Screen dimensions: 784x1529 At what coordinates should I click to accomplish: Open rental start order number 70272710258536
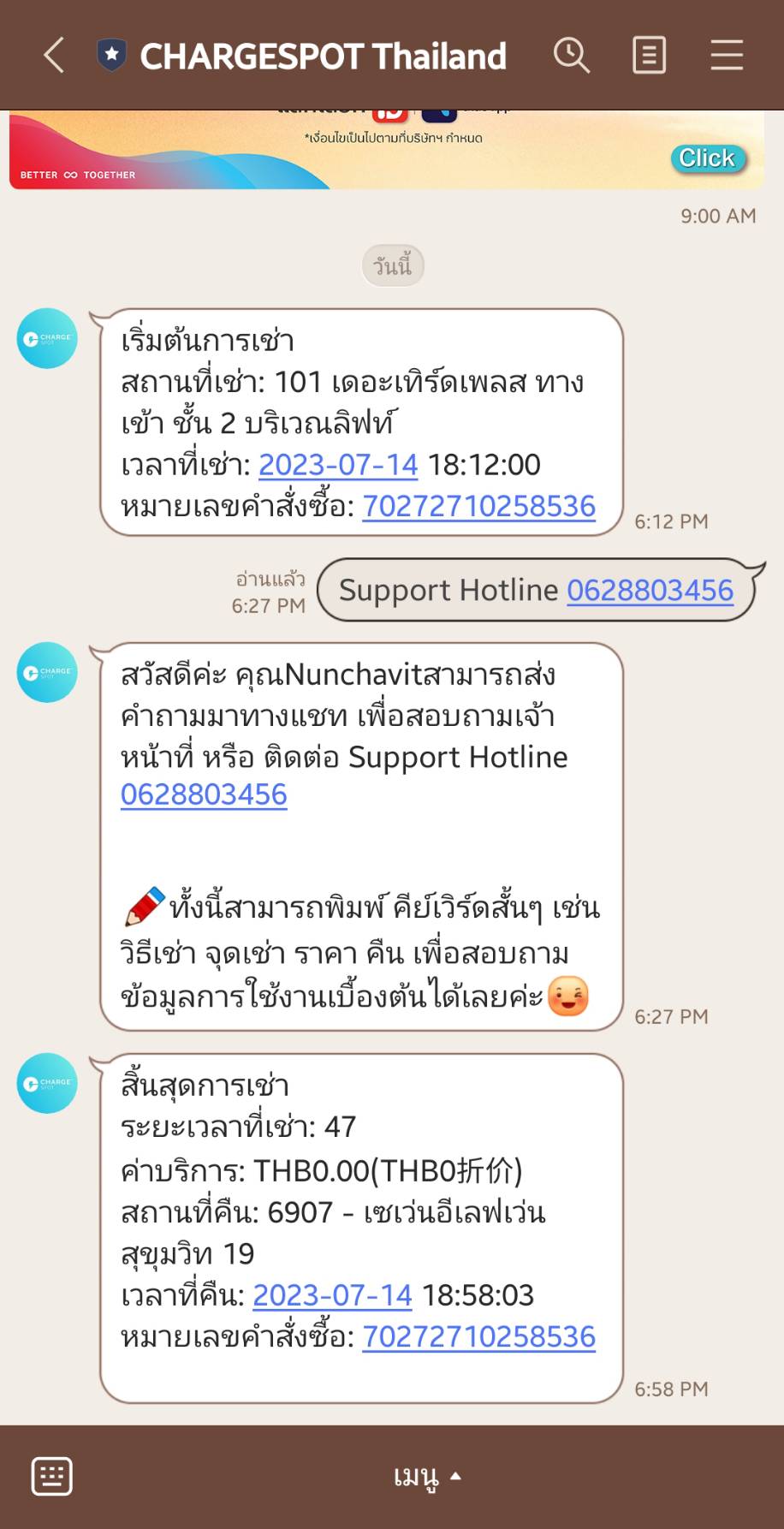coord(479,506)
